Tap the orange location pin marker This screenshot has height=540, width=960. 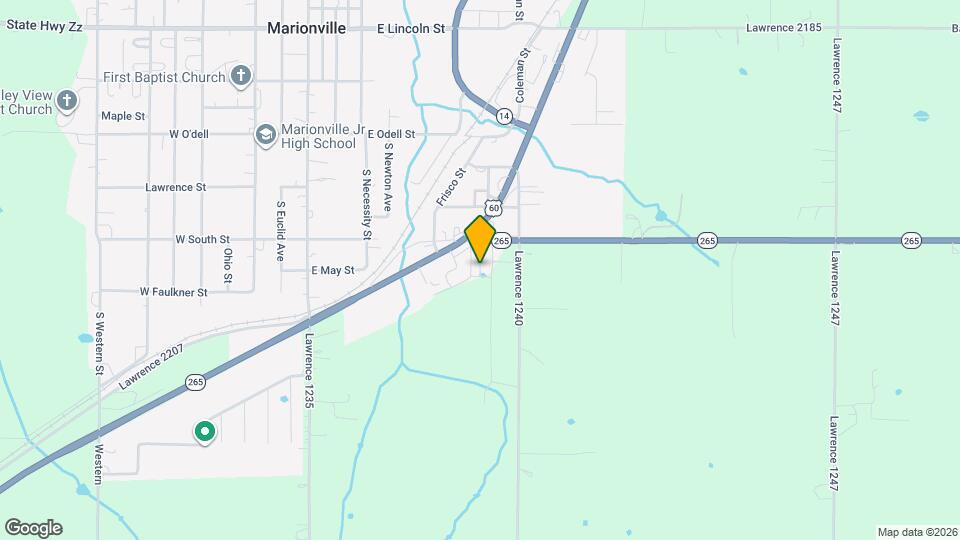pyautogui.click(x=481, y=238)
